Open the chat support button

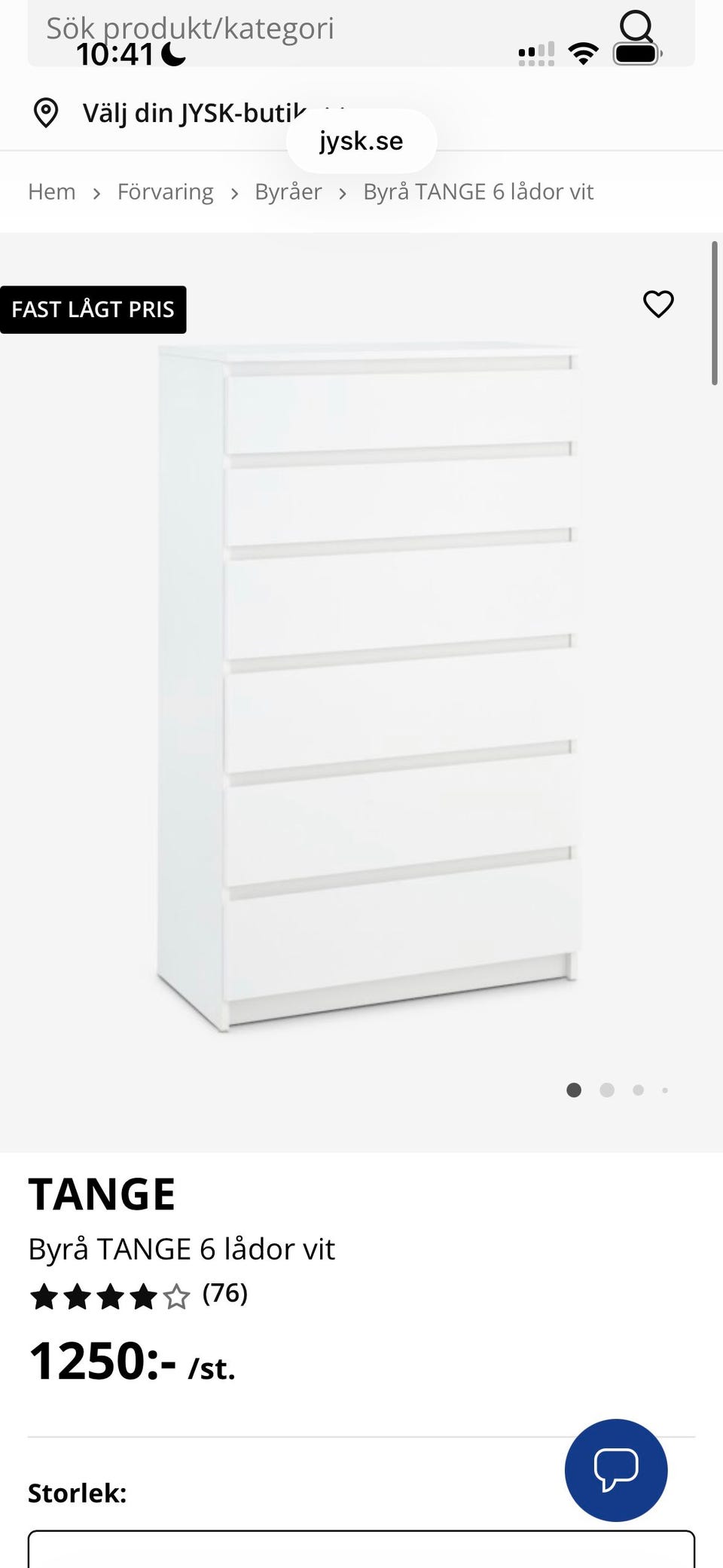tap(616, 1470)
